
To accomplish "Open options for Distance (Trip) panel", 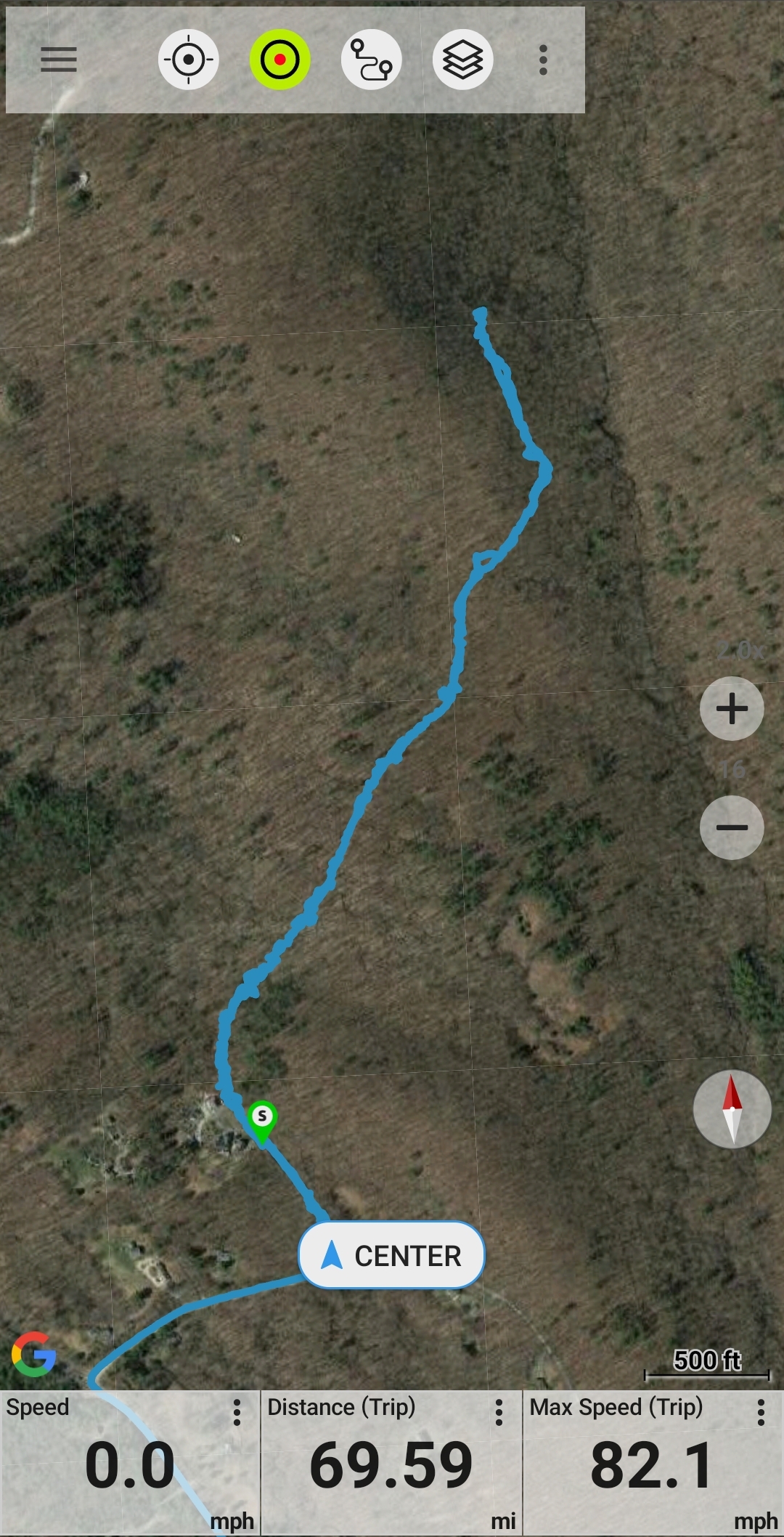I will [x=499, y=1413].
